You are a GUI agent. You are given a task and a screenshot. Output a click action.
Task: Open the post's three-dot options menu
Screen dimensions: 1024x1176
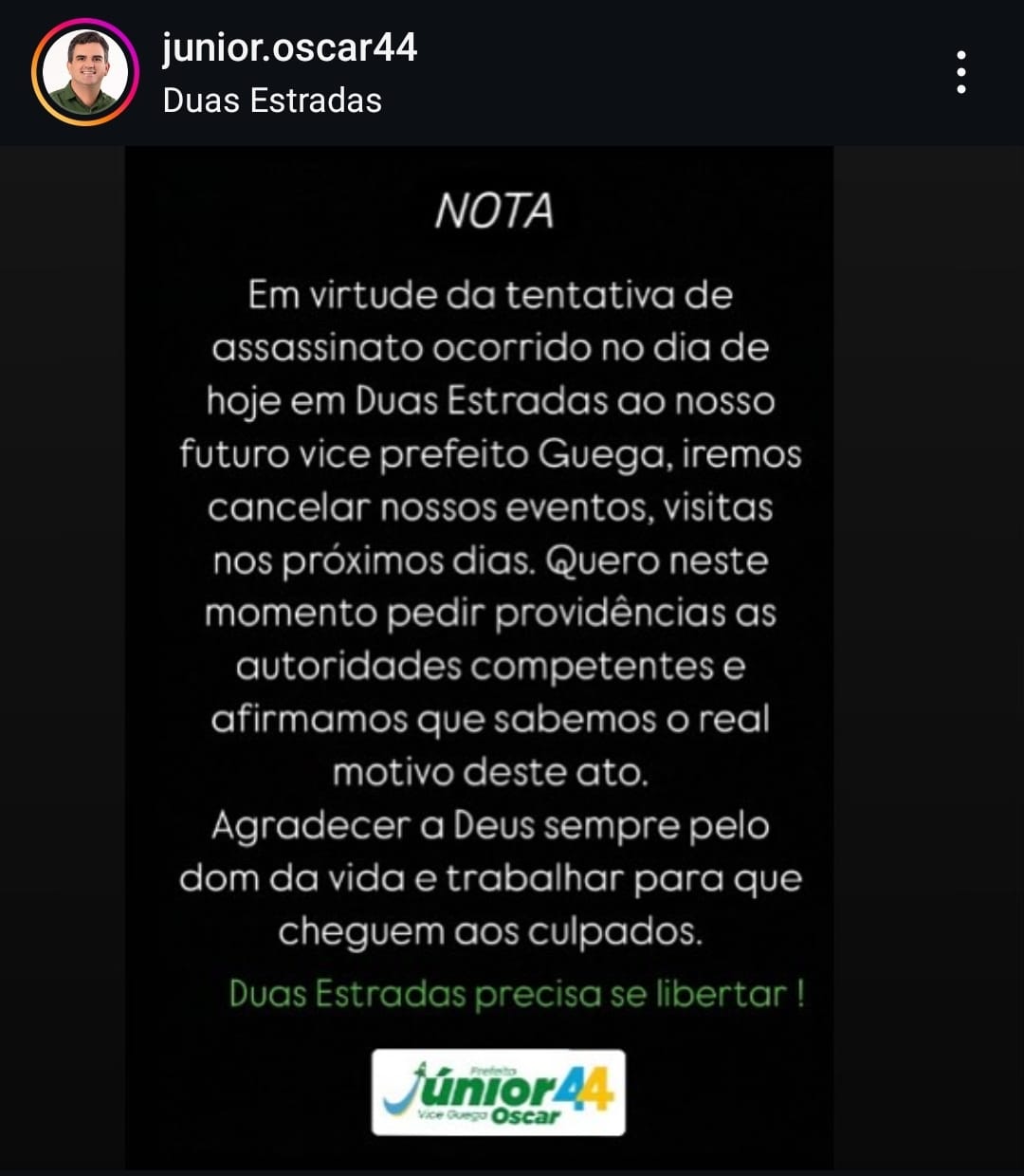click(x=960, y=72)
